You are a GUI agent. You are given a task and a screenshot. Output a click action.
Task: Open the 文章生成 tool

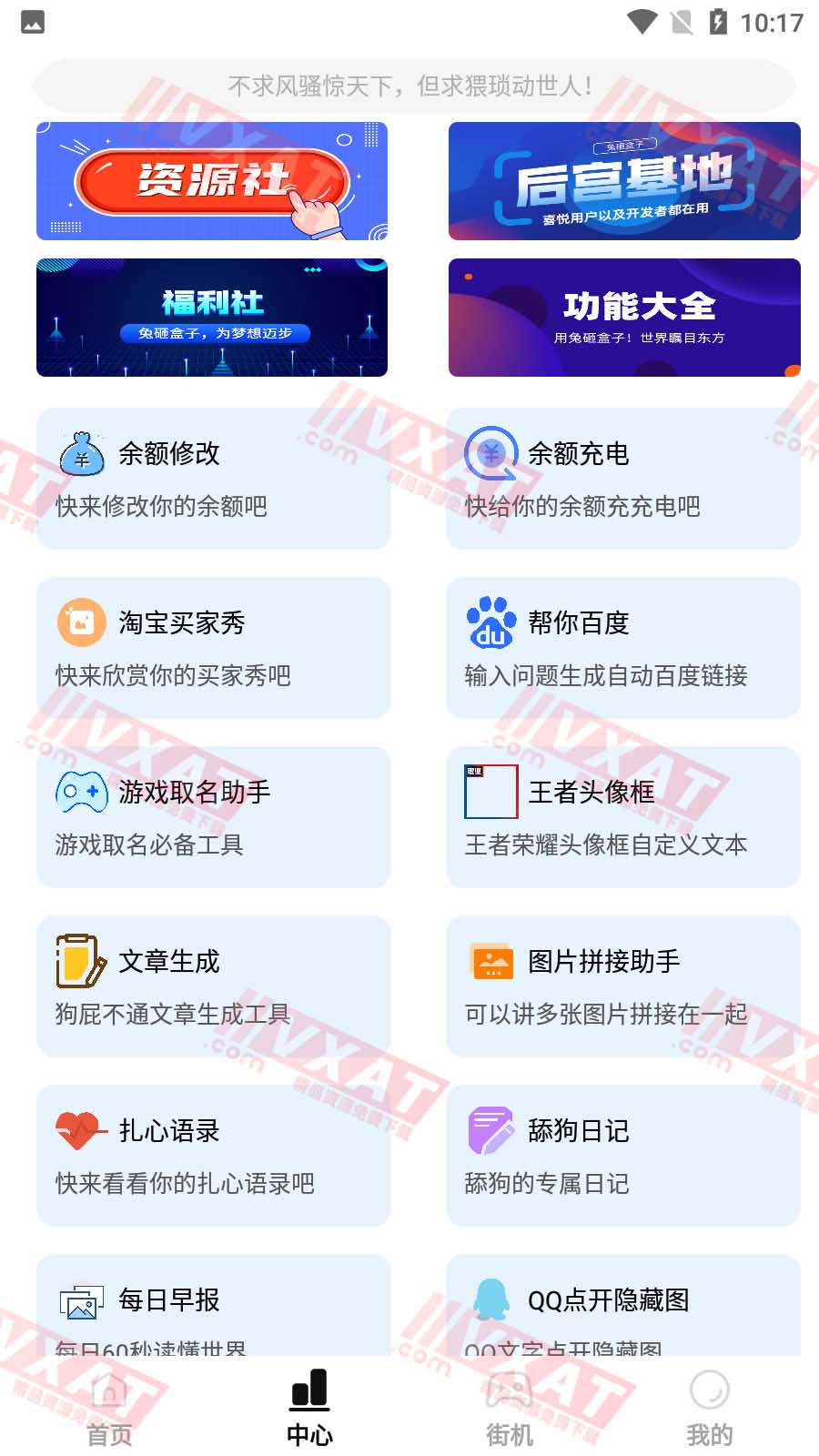pos(213,986)
